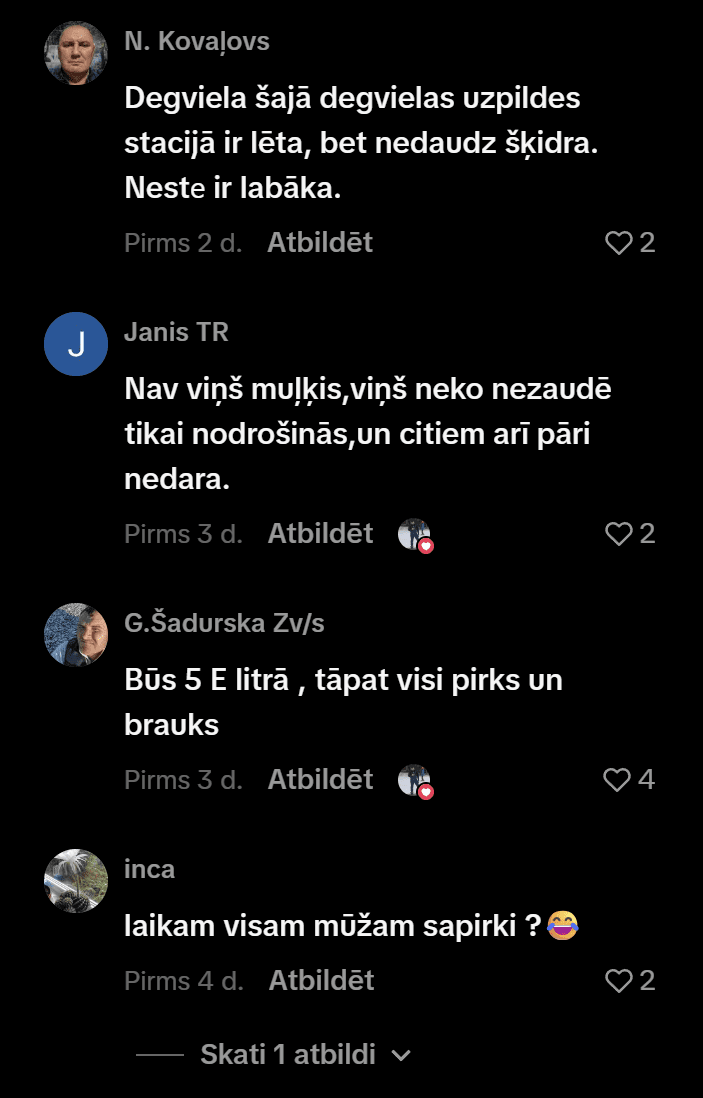Open the username inca
Viewport: 703px width, 1098px height.
pos(149,869)
